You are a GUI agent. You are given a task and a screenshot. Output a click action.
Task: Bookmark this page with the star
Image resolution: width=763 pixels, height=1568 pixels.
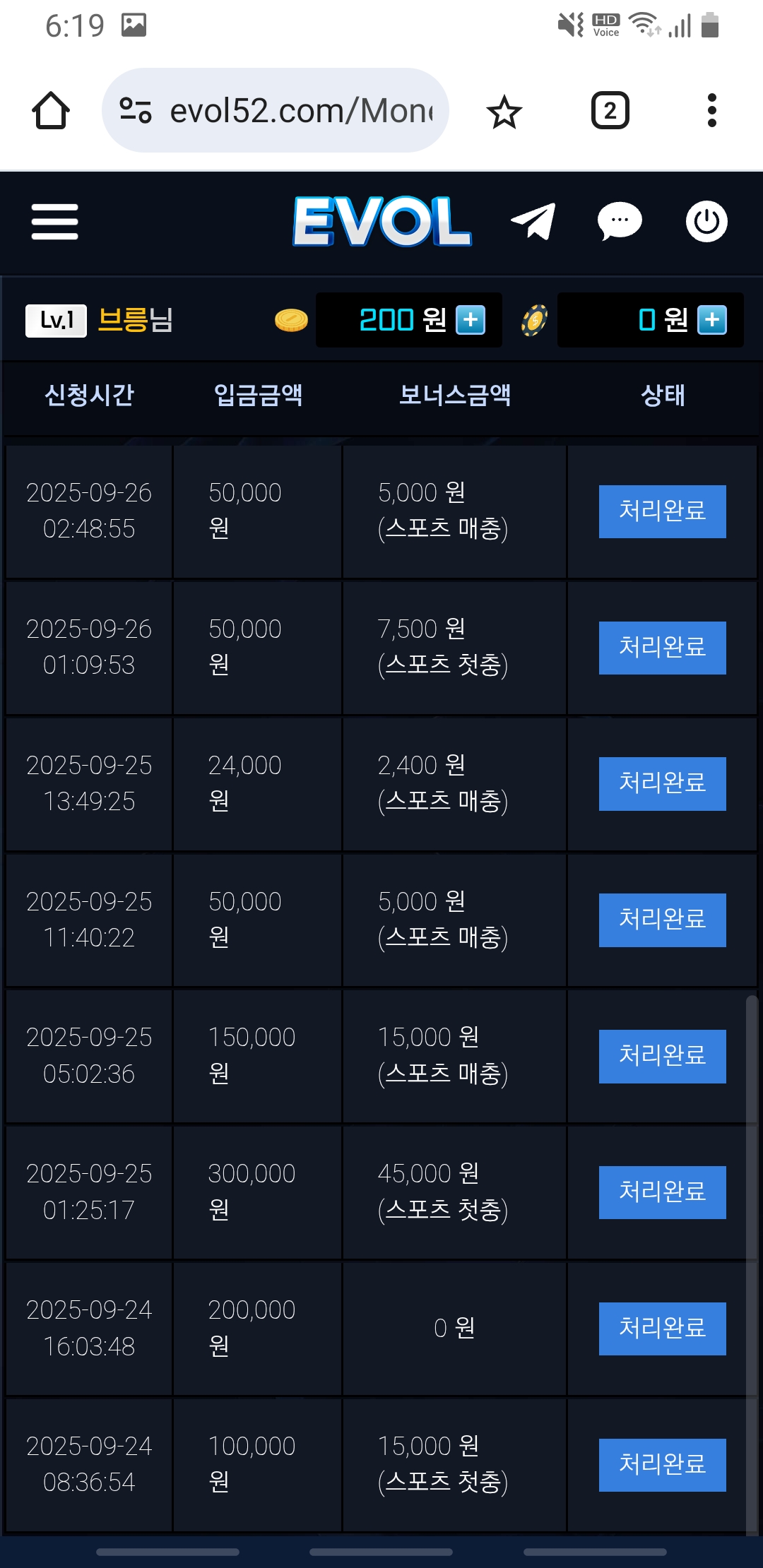[x=504, y=112]
